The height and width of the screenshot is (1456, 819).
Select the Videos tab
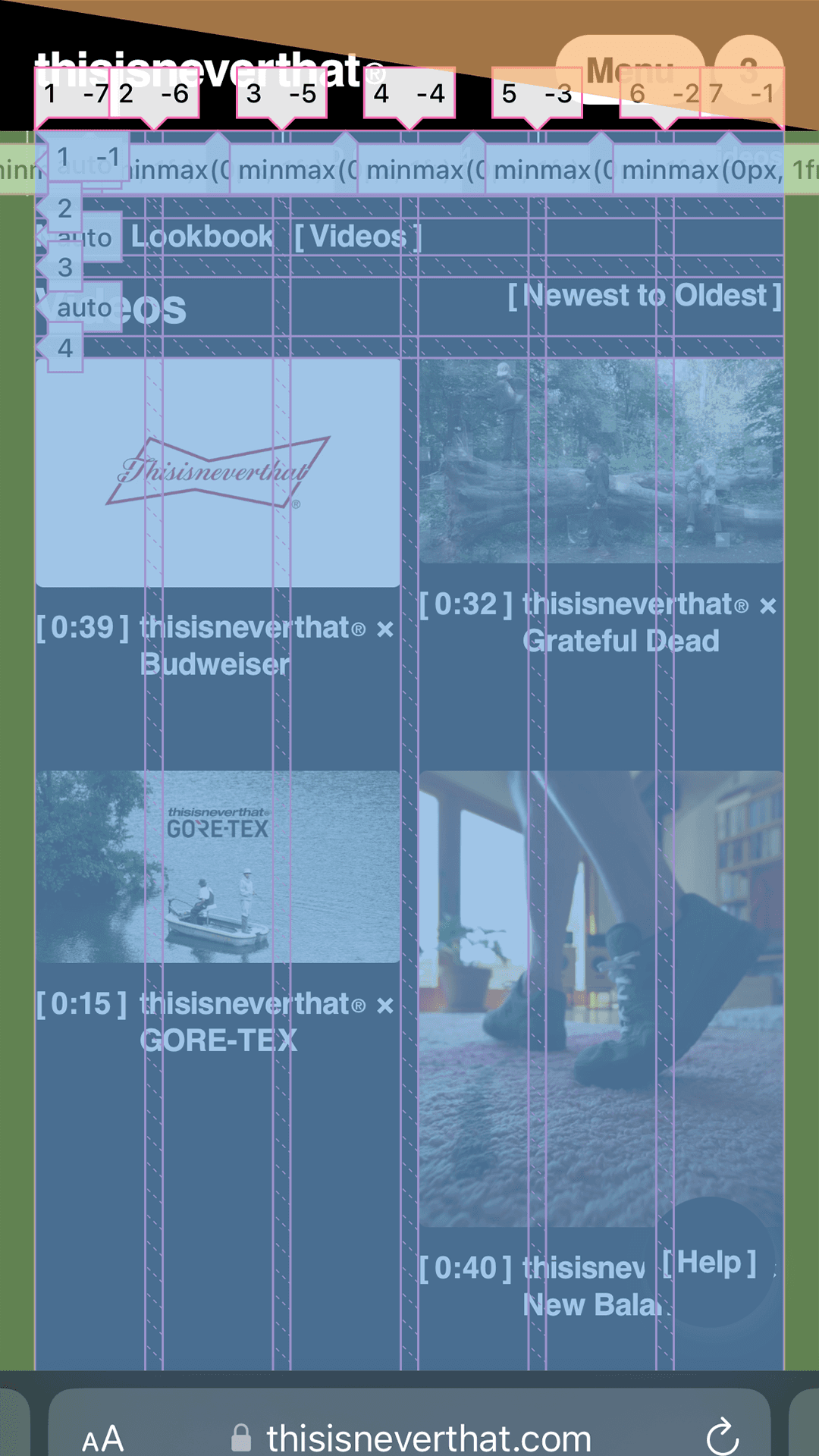tap(357, 237)
